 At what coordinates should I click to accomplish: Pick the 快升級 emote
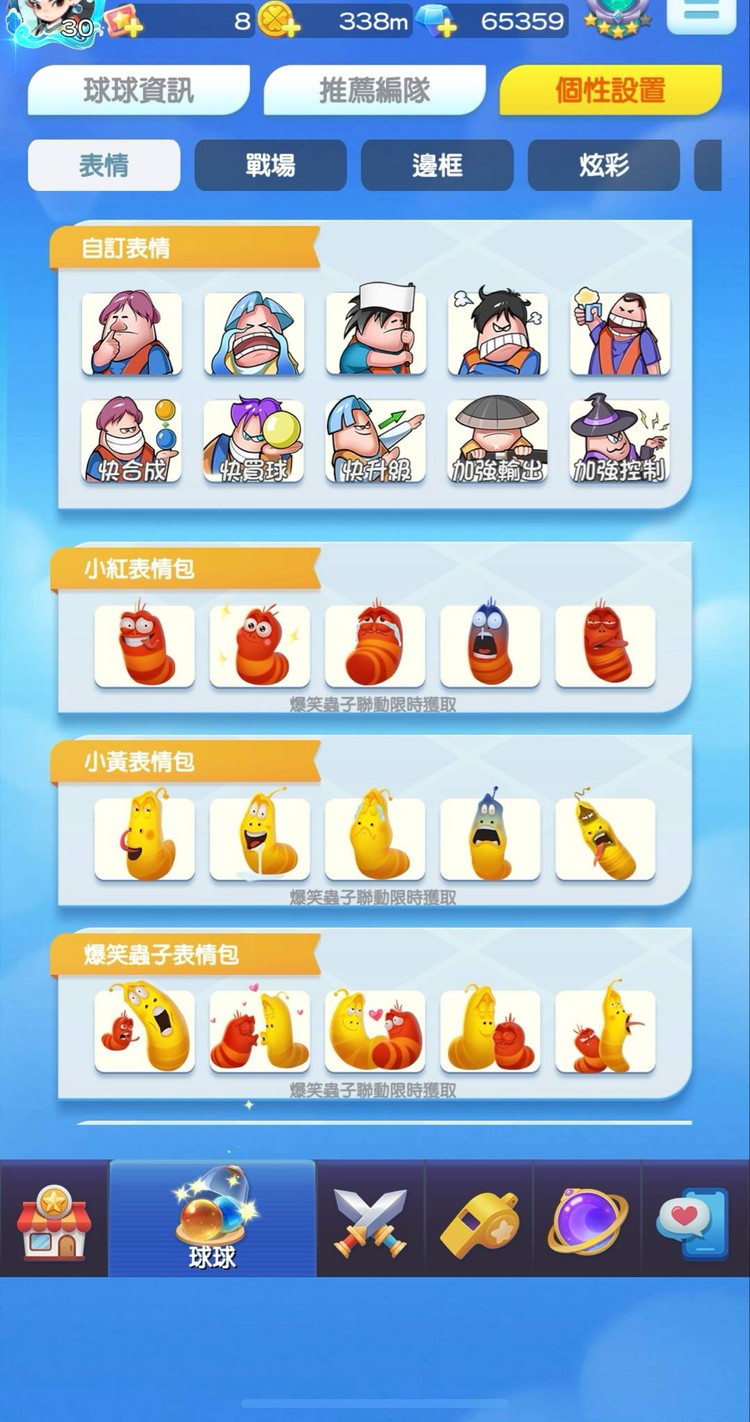[376, 441]
